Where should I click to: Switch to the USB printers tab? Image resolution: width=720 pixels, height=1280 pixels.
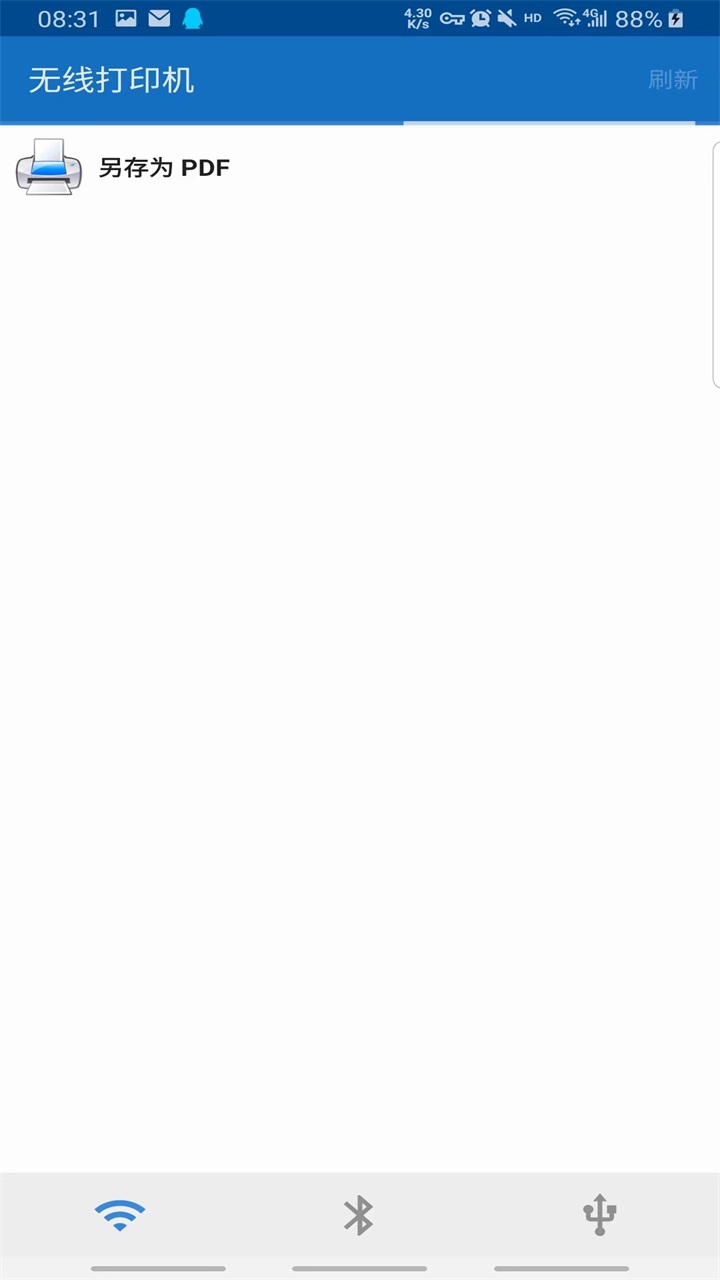coord(599,1215)
